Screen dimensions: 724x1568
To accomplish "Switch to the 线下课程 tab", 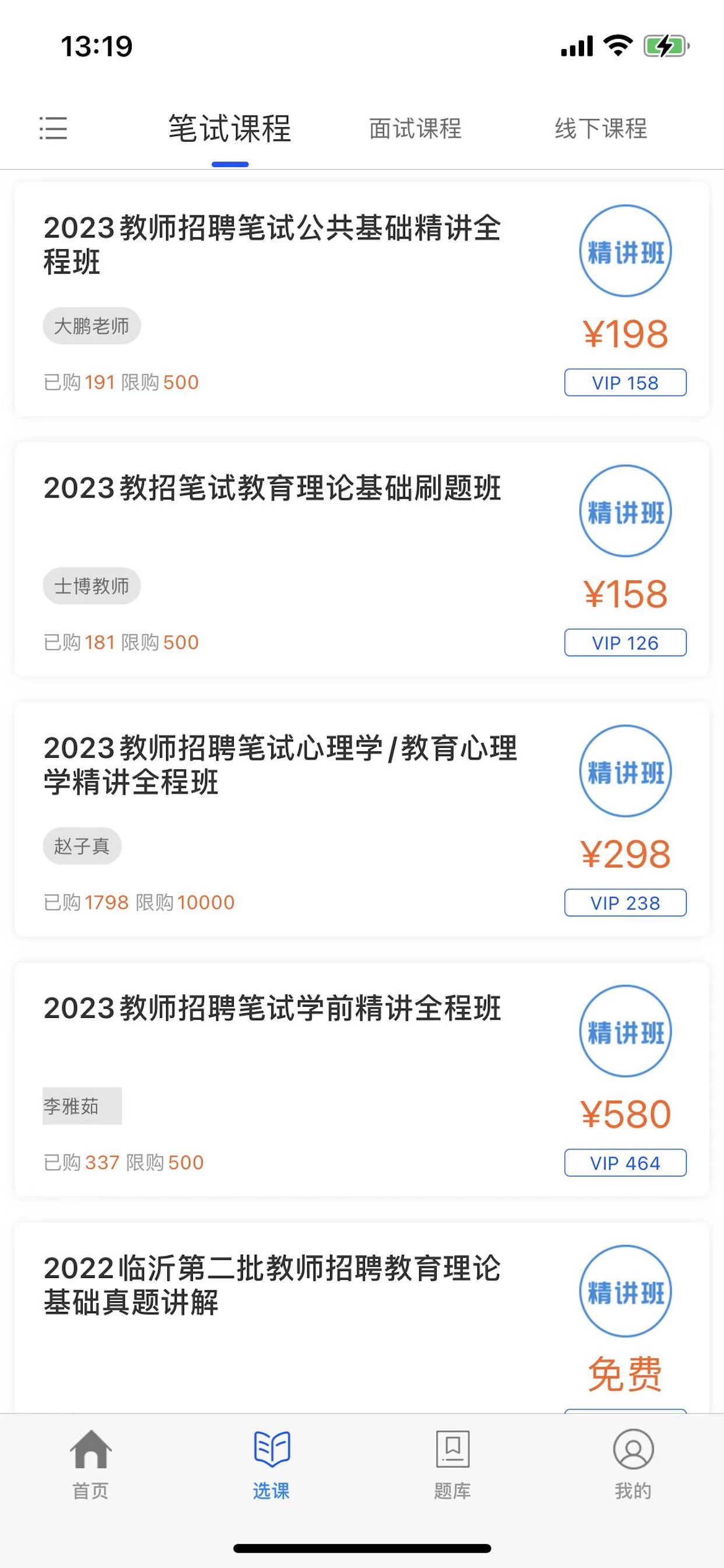I will tap(600, 128).
